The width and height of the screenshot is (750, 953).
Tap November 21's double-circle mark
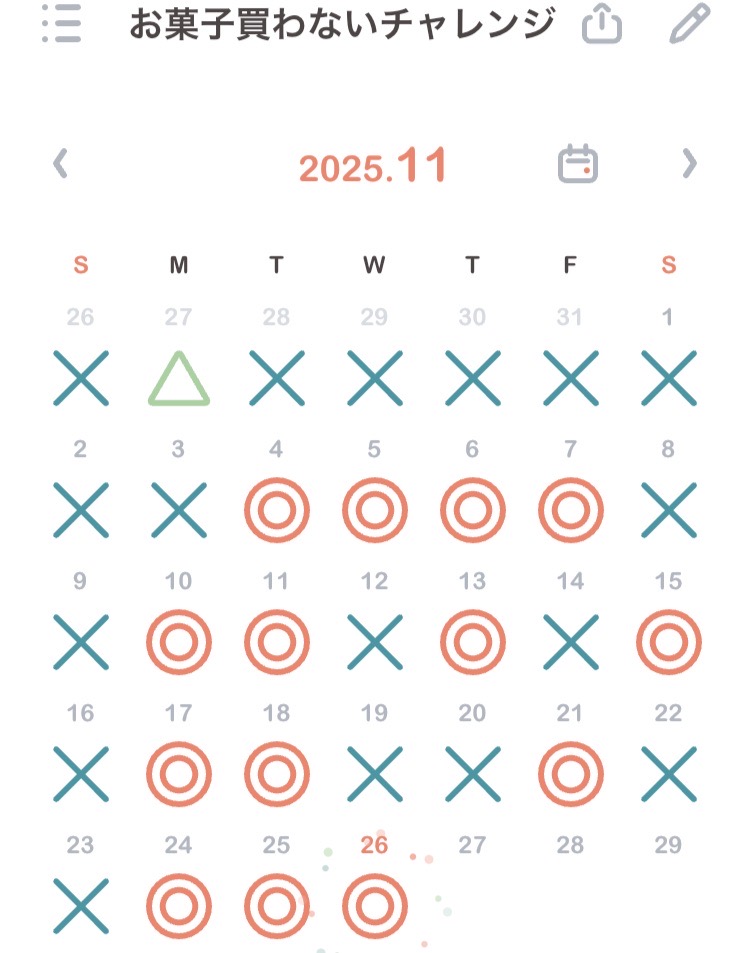[x=571, y=774]
